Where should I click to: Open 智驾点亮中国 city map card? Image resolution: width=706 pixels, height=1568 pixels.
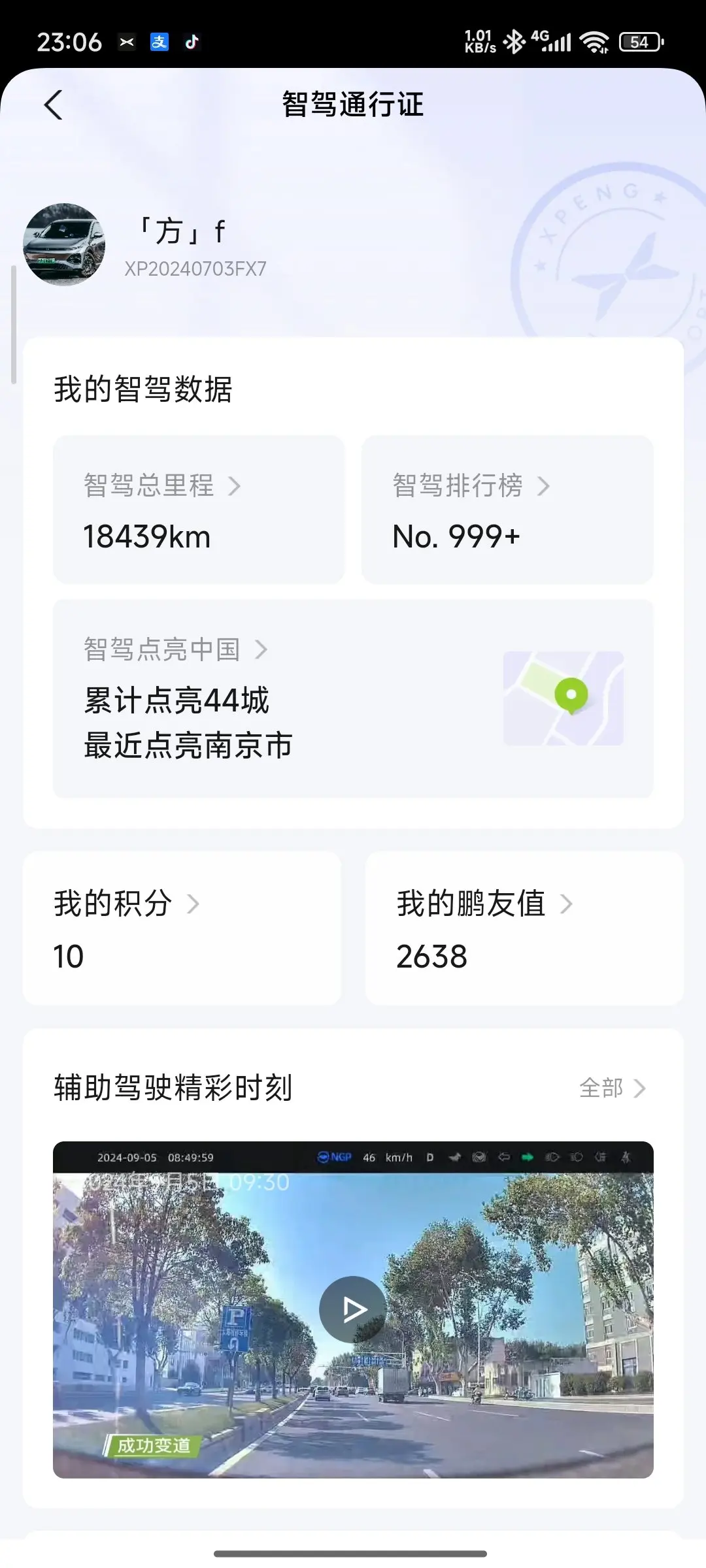click(352, 698)
